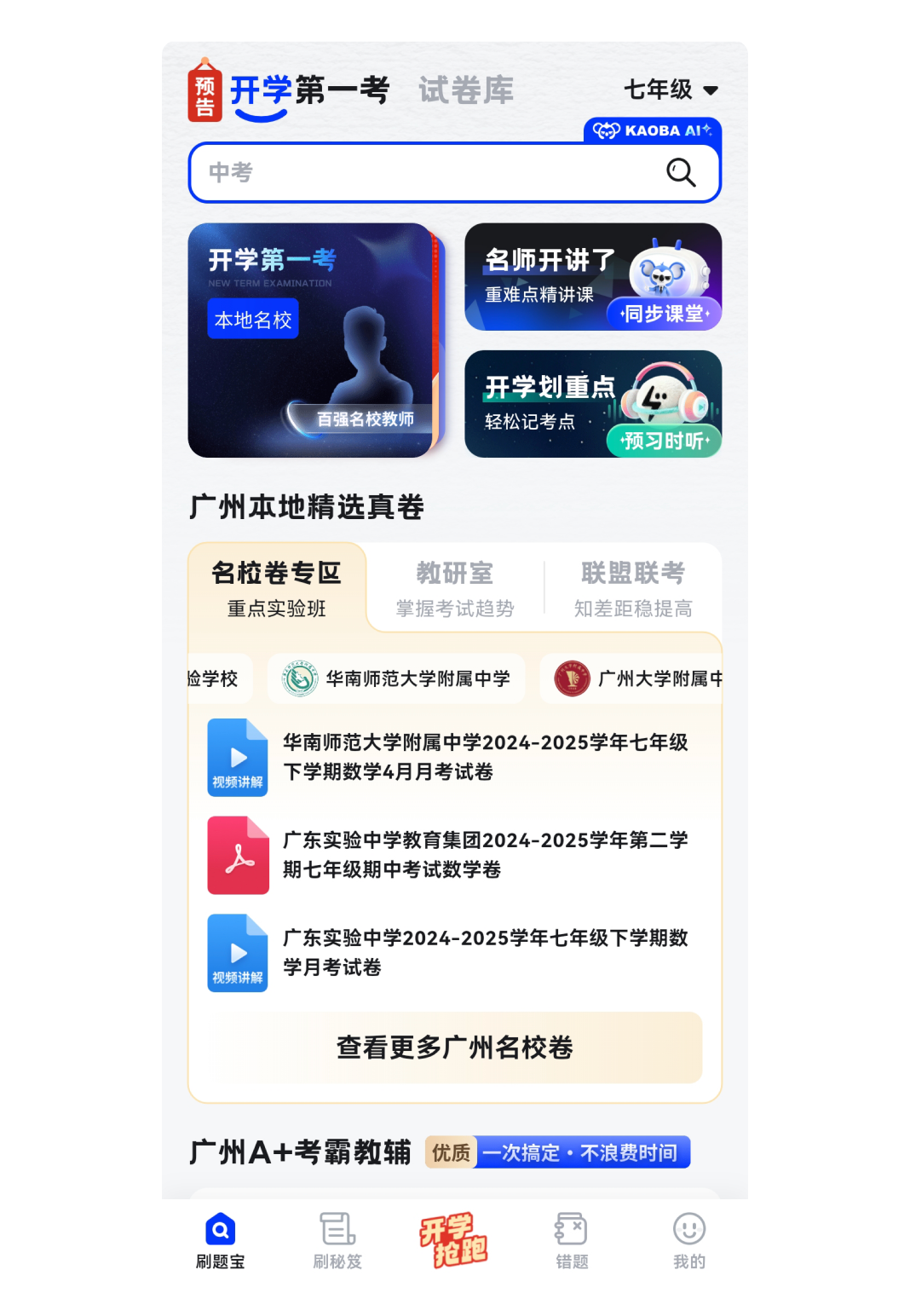Choose the 华南师范大学附属中学 school chip
Viewport: 910px width, 1316px height.
point(396,678)
